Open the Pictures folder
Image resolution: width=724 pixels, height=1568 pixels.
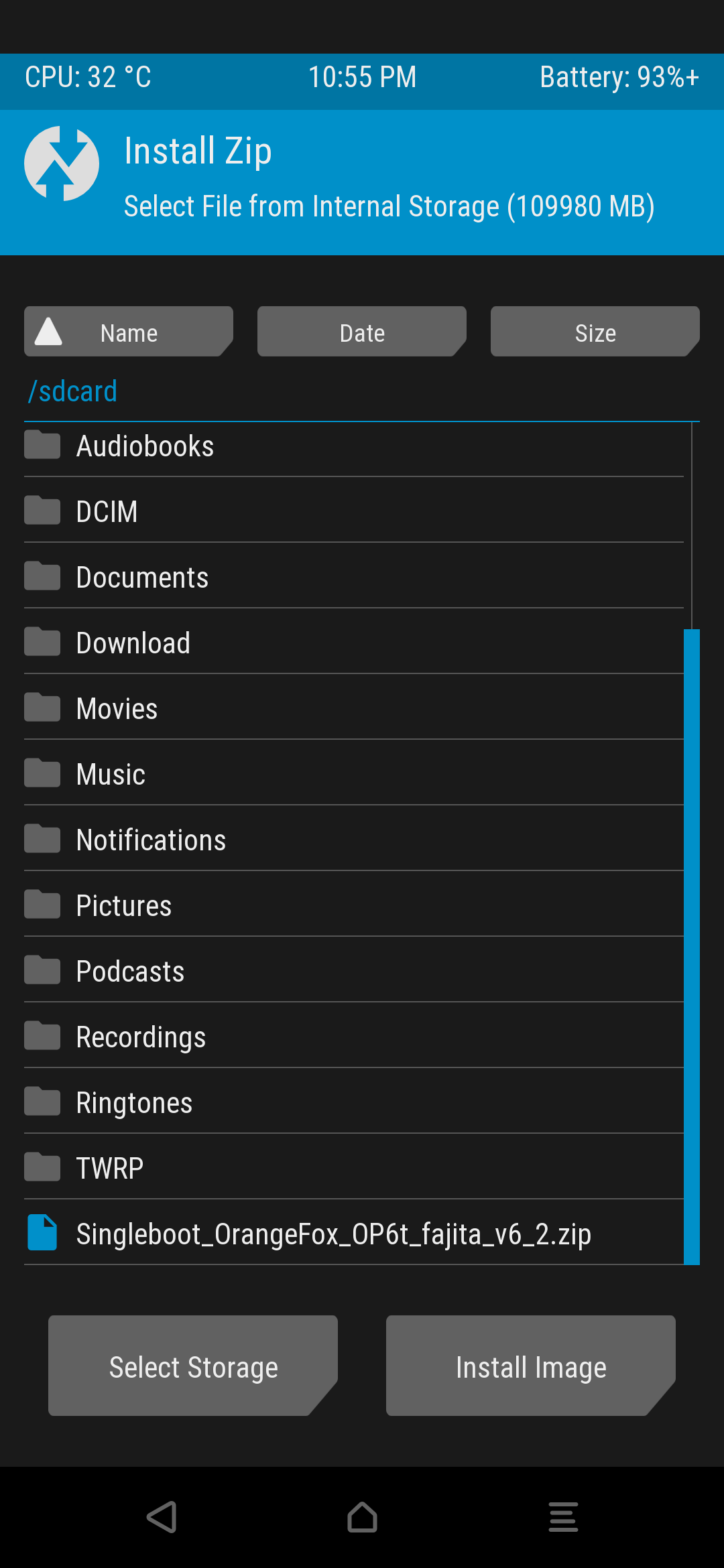[x=124, y=906]
